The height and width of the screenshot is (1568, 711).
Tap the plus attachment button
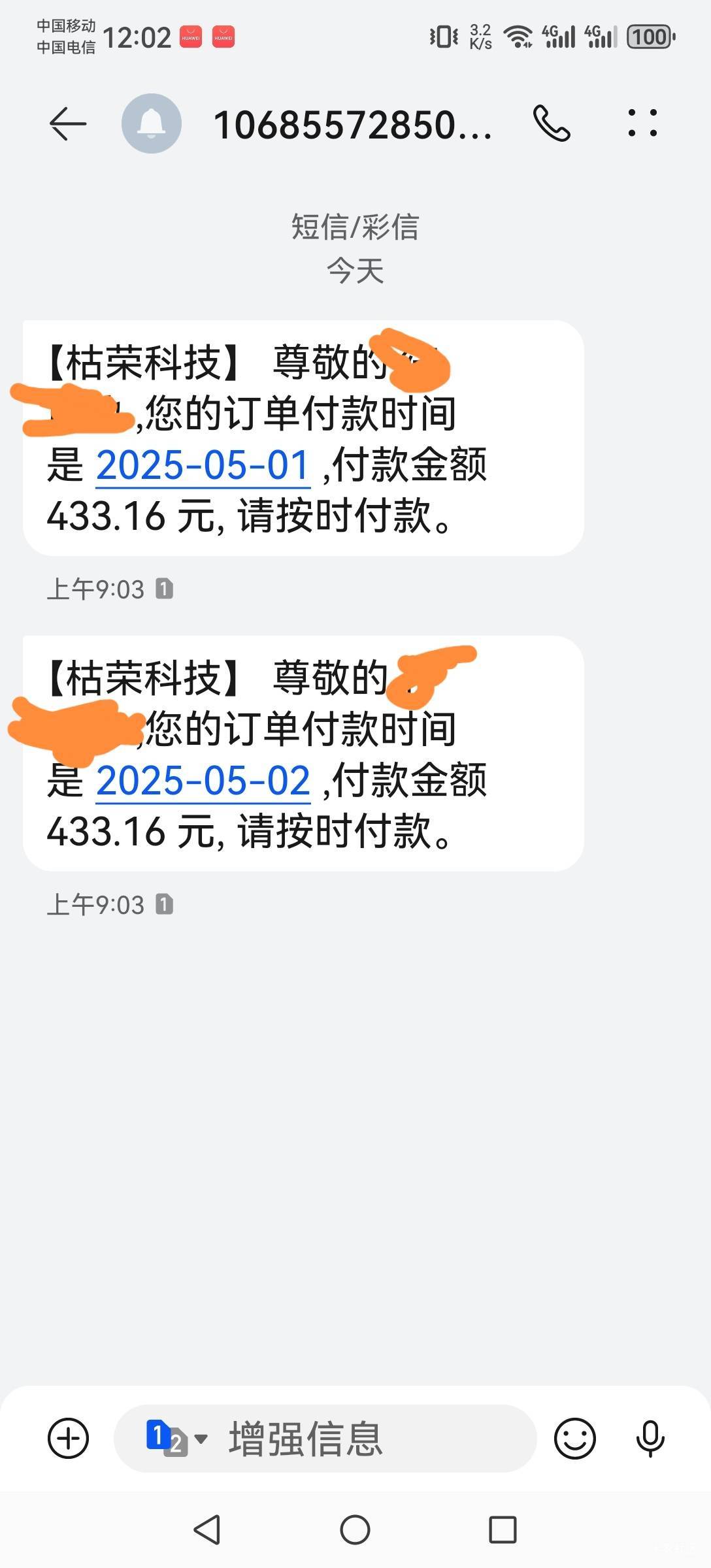69,1438
